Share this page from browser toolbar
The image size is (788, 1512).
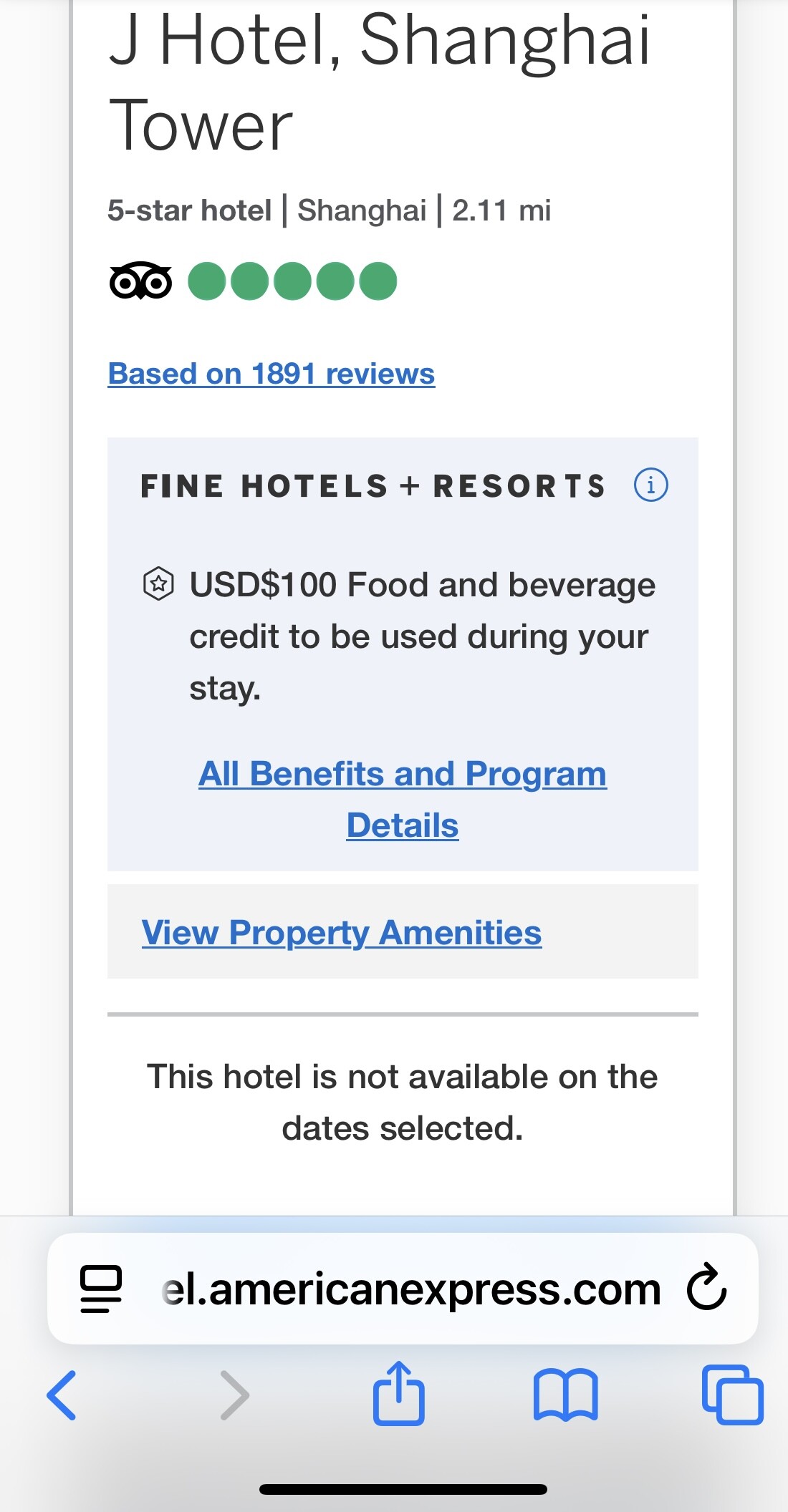click(398, 1393)
